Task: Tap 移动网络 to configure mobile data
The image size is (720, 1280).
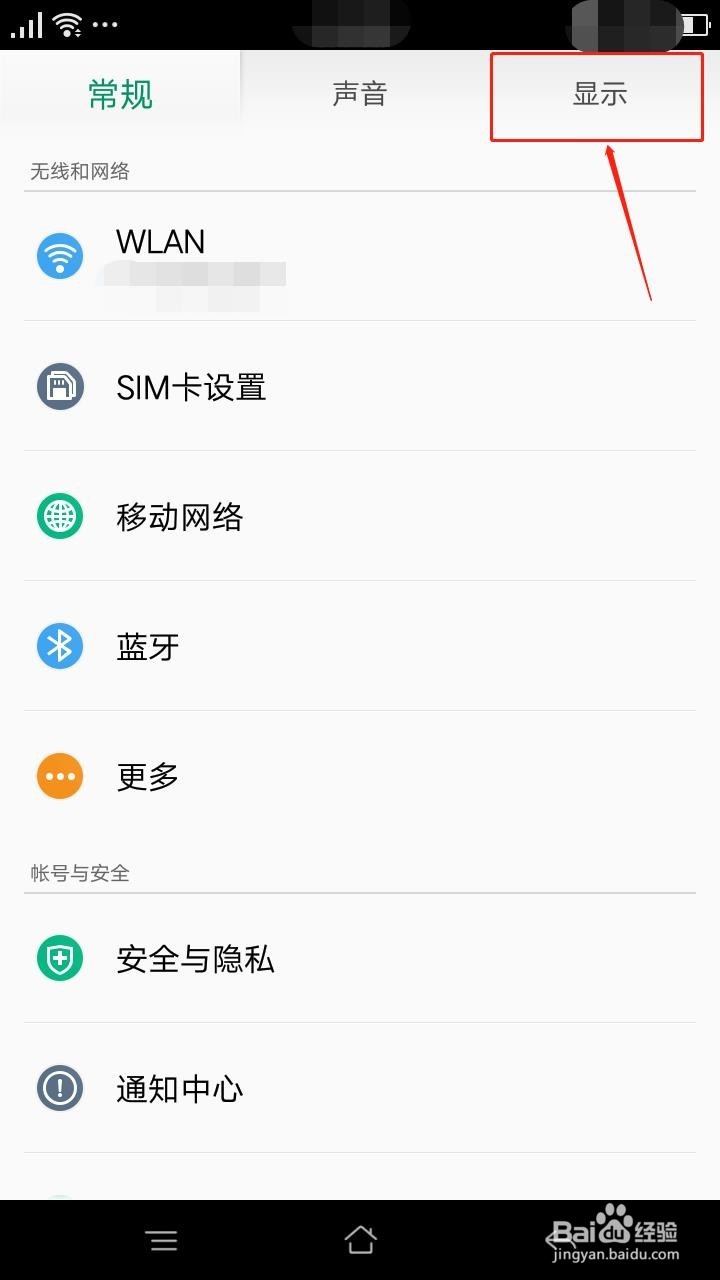Action: coord(177,516)
